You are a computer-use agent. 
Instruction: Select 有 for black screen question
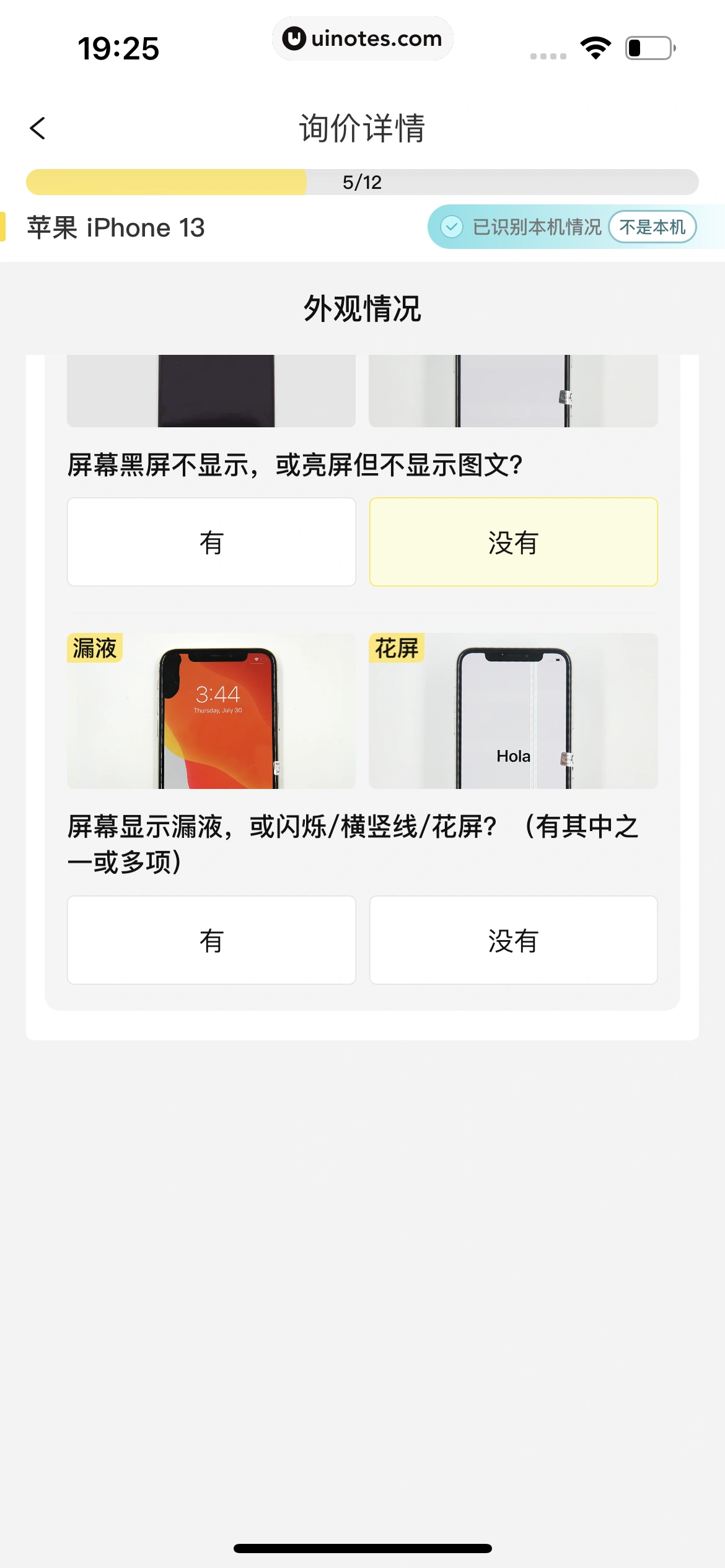[x=211, y=541]
